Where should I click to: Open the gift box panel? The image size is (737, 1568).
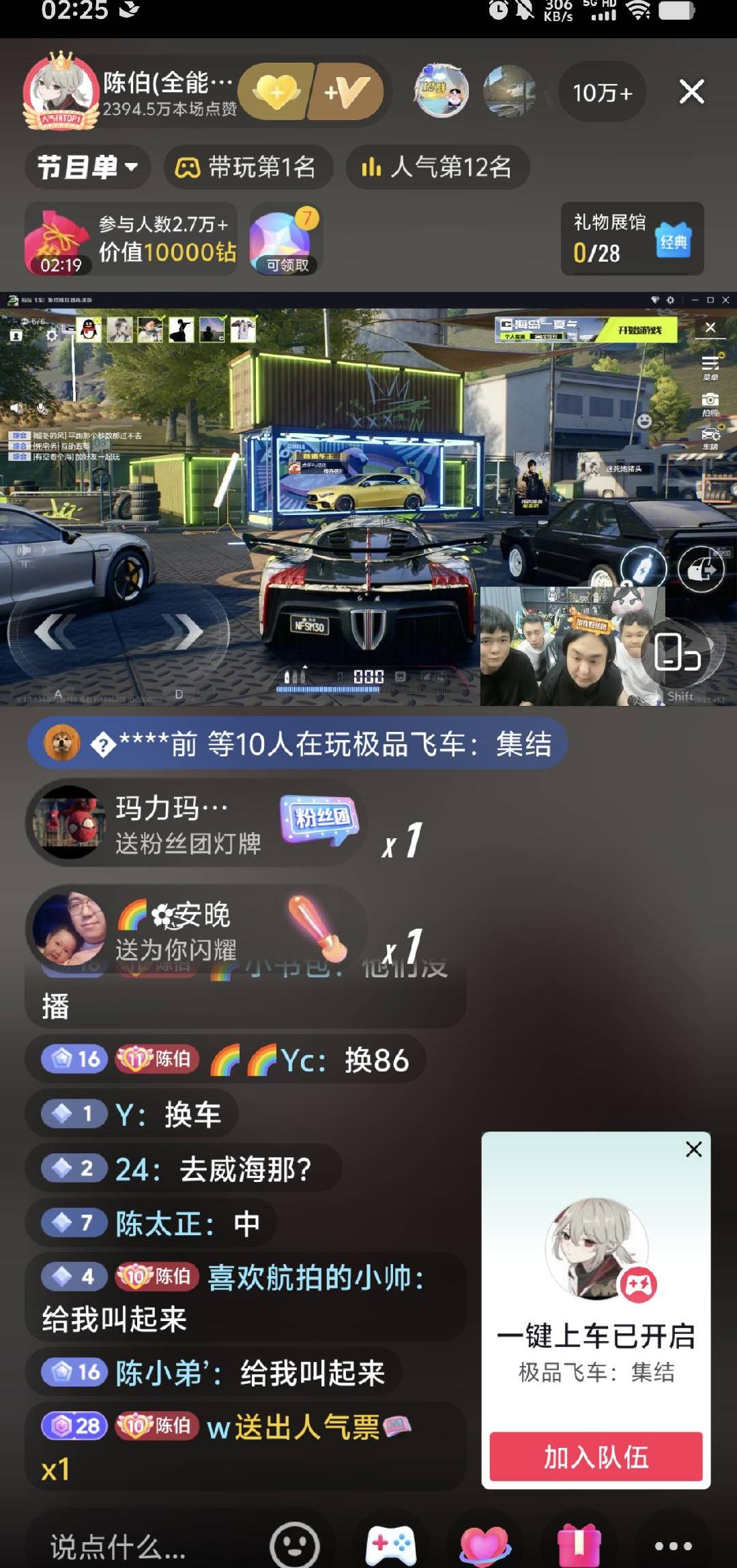[579, 1545]
